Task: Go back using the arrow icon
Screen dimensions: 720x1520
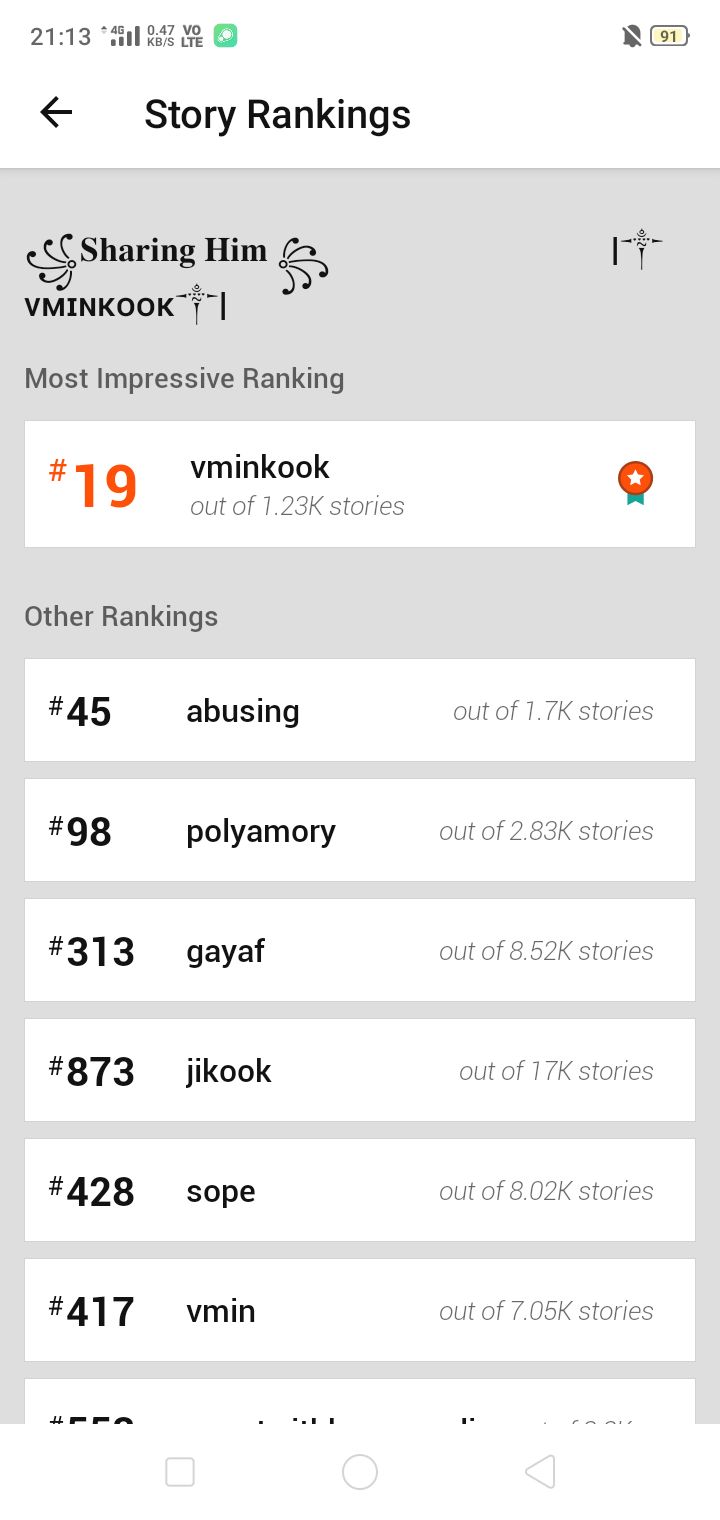Action: tap(56, 113)
